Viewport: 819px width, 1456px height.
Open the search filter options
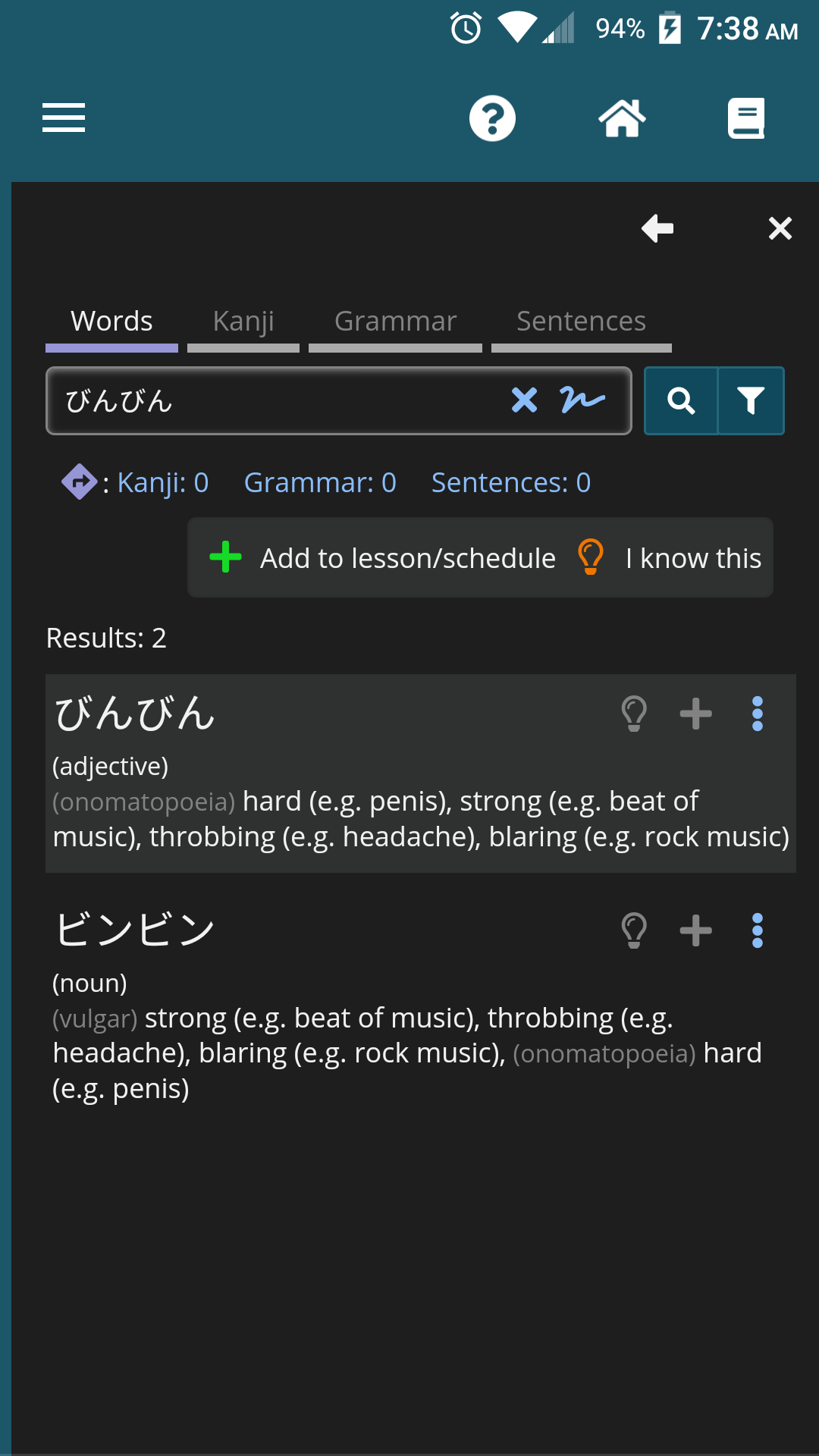point(751,400)
